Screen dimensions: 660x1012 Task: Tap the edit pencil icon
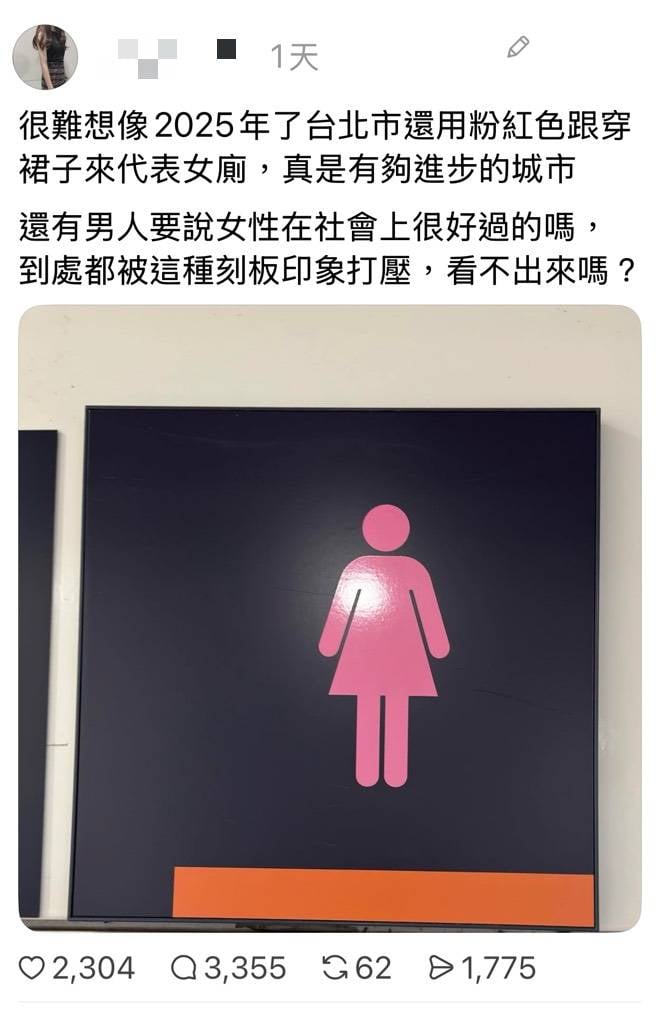click(517, 47)
